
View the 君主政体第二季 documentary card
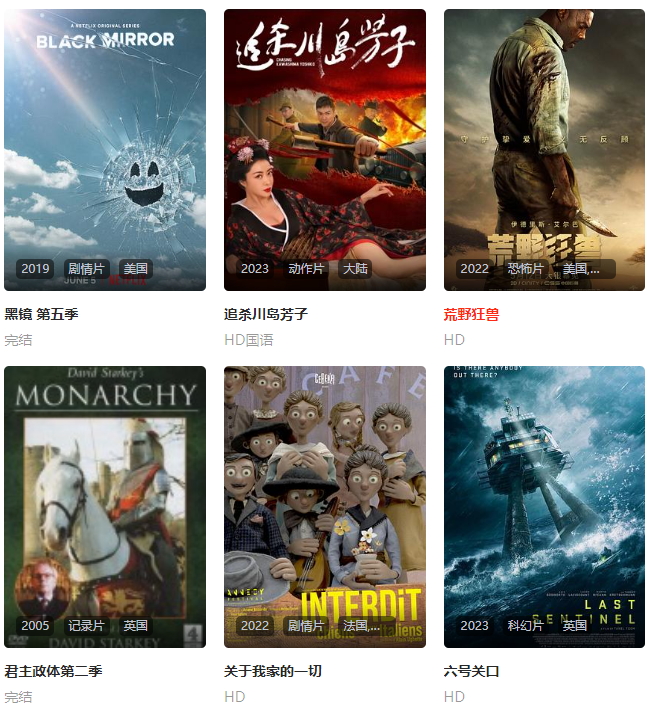[x=105, y=506]
